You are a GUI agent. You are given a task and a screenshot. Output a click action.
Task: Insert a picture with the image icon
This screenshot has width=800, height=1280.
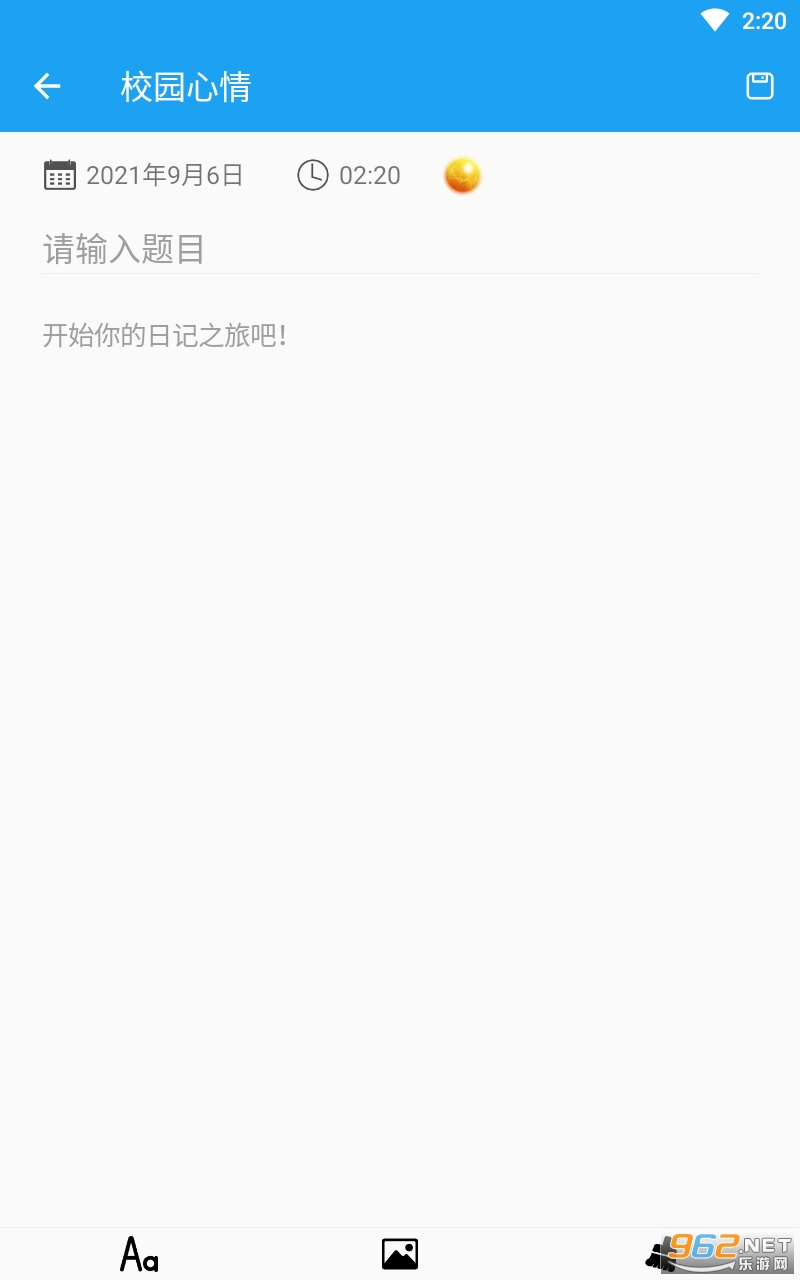[400, 1253]
